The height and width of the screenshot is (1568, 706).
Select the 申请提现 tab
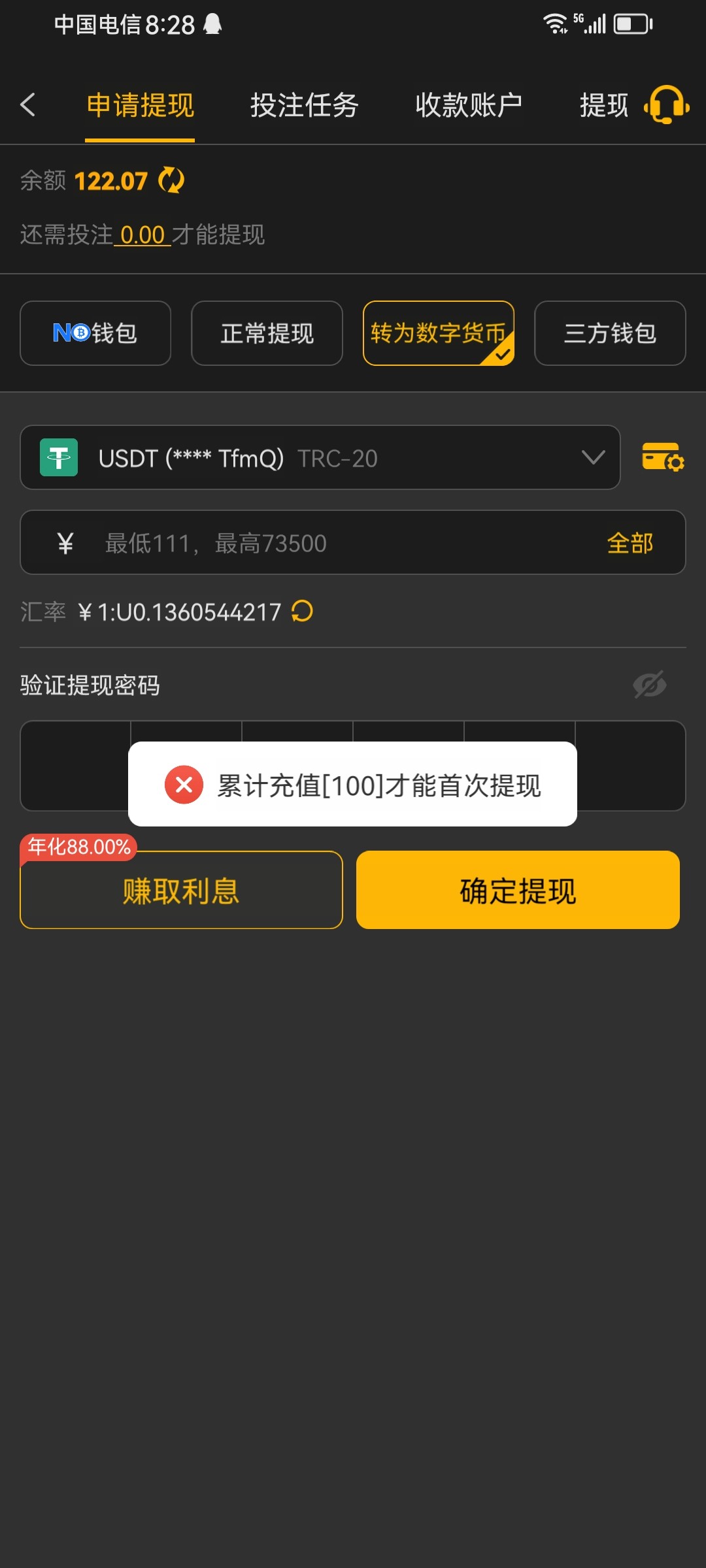click(140, 105)
